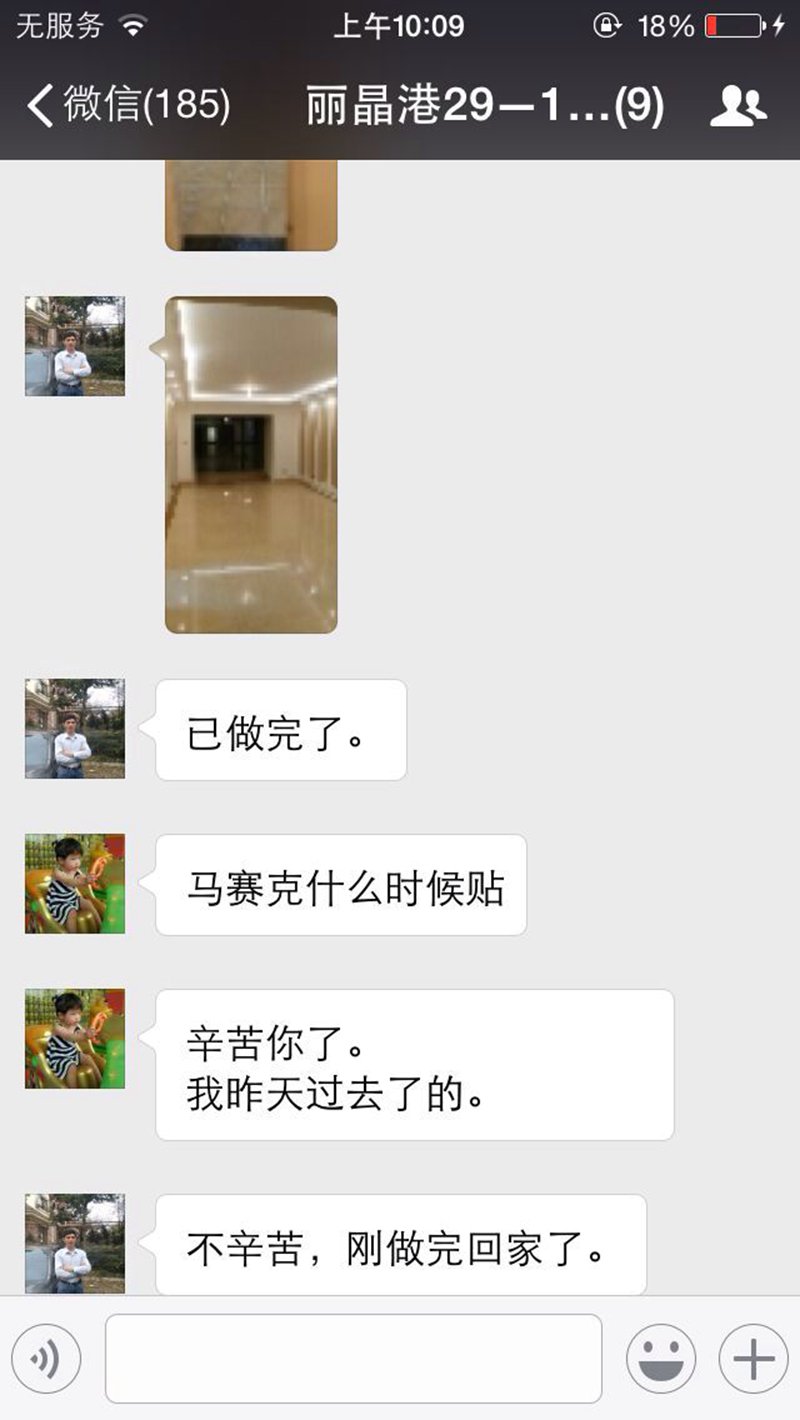This screenshot has width=800, height=1420.
Task: Open avatar of sender of 已做完了。
Action: click(x=75, y=729)
